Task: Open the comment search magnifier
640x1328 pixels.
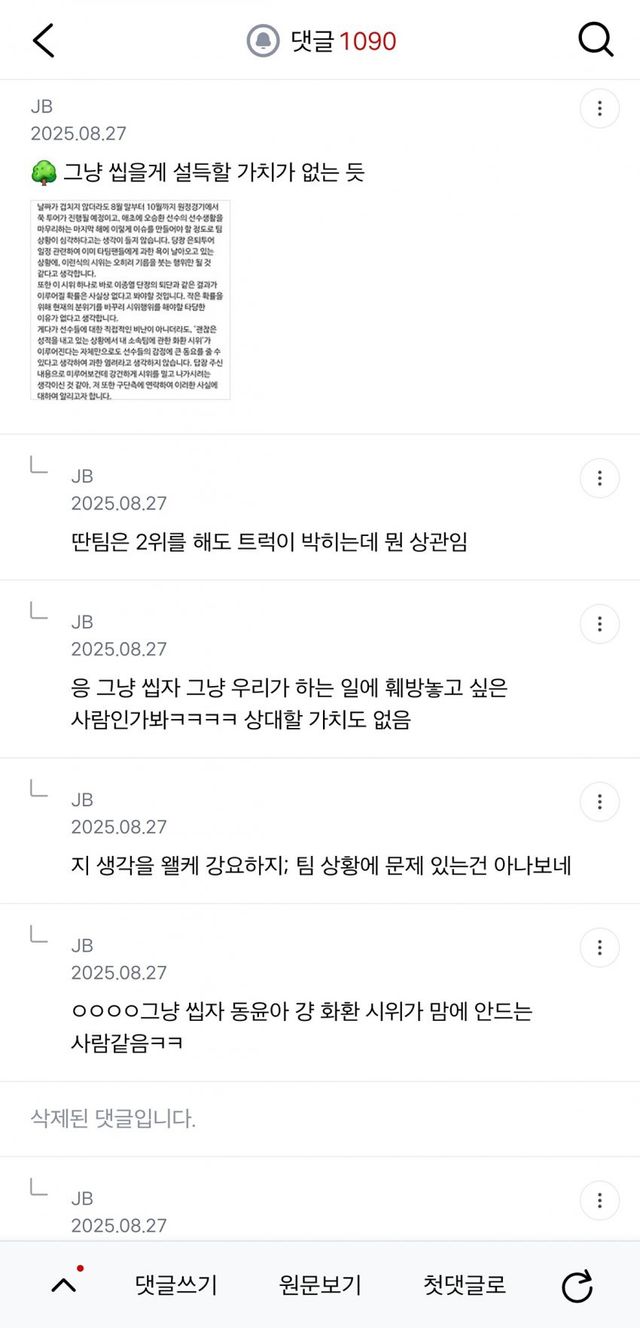Action: coord(596,40)
